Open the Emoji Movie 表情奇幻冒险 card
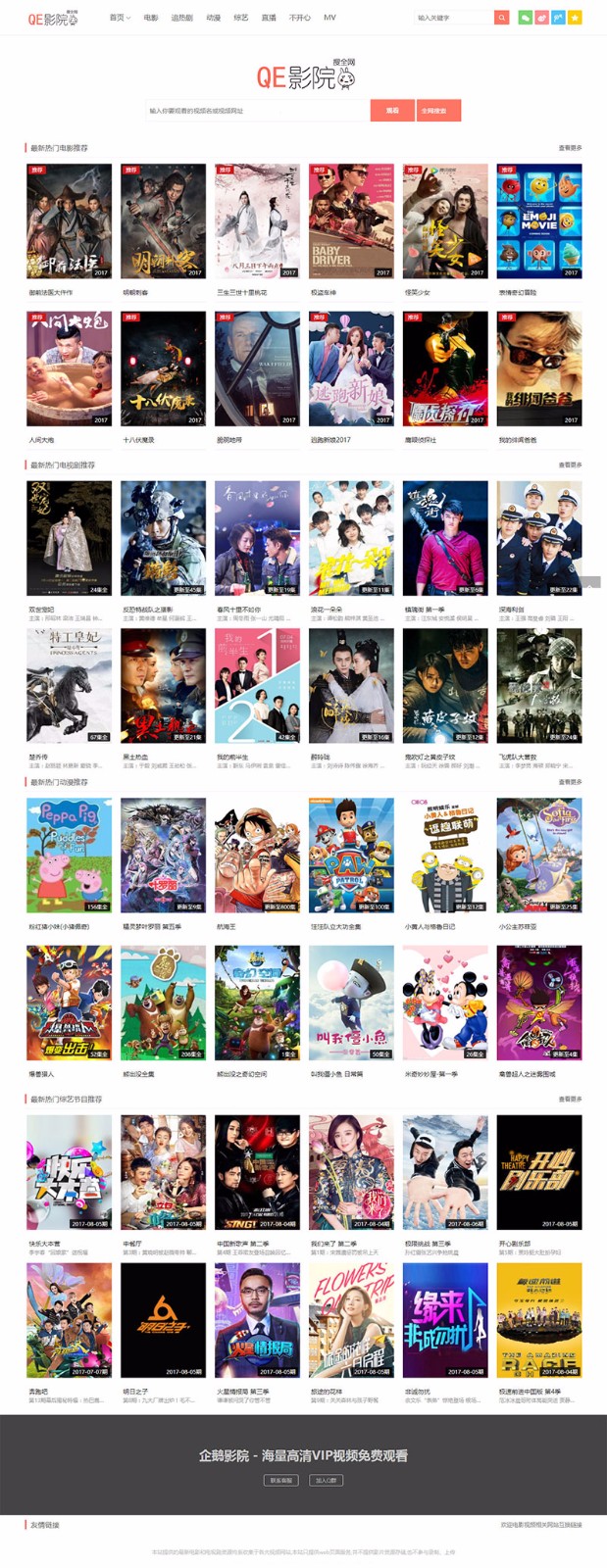 [538, 220]
